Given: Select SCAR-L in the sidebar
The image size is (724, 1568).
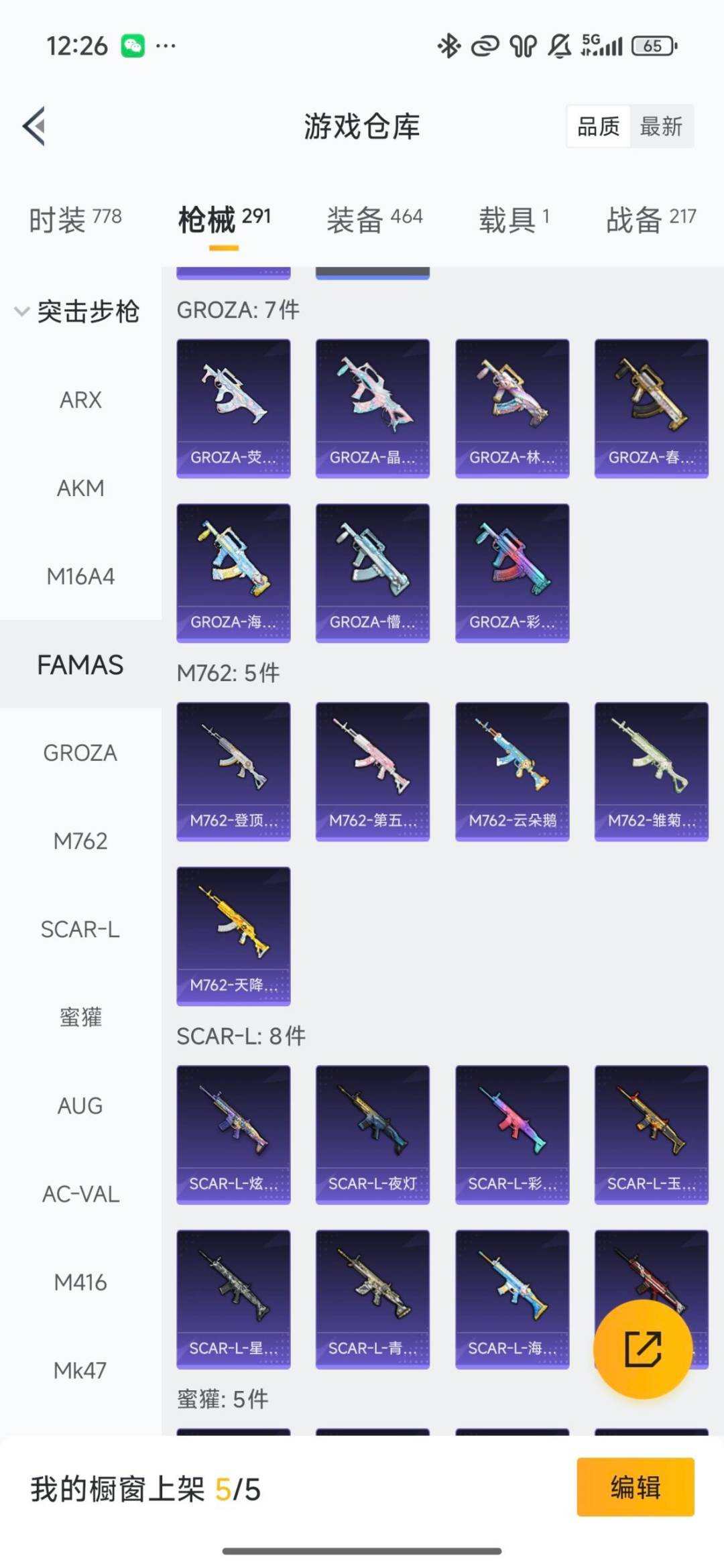Looking at the screenshot, I should pyautogui.click(x=80, y=929).
